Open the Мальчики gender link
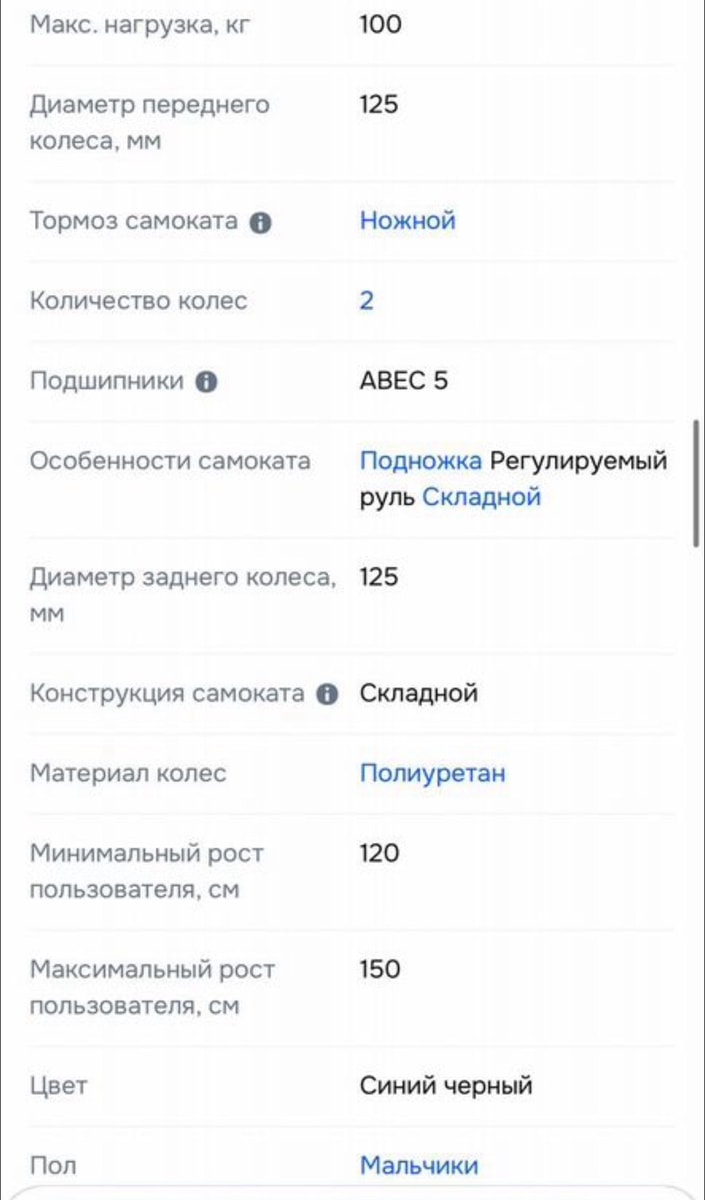Viewport: 705px width, 1200px height. pyautogui.click(x=419, y=1165)
